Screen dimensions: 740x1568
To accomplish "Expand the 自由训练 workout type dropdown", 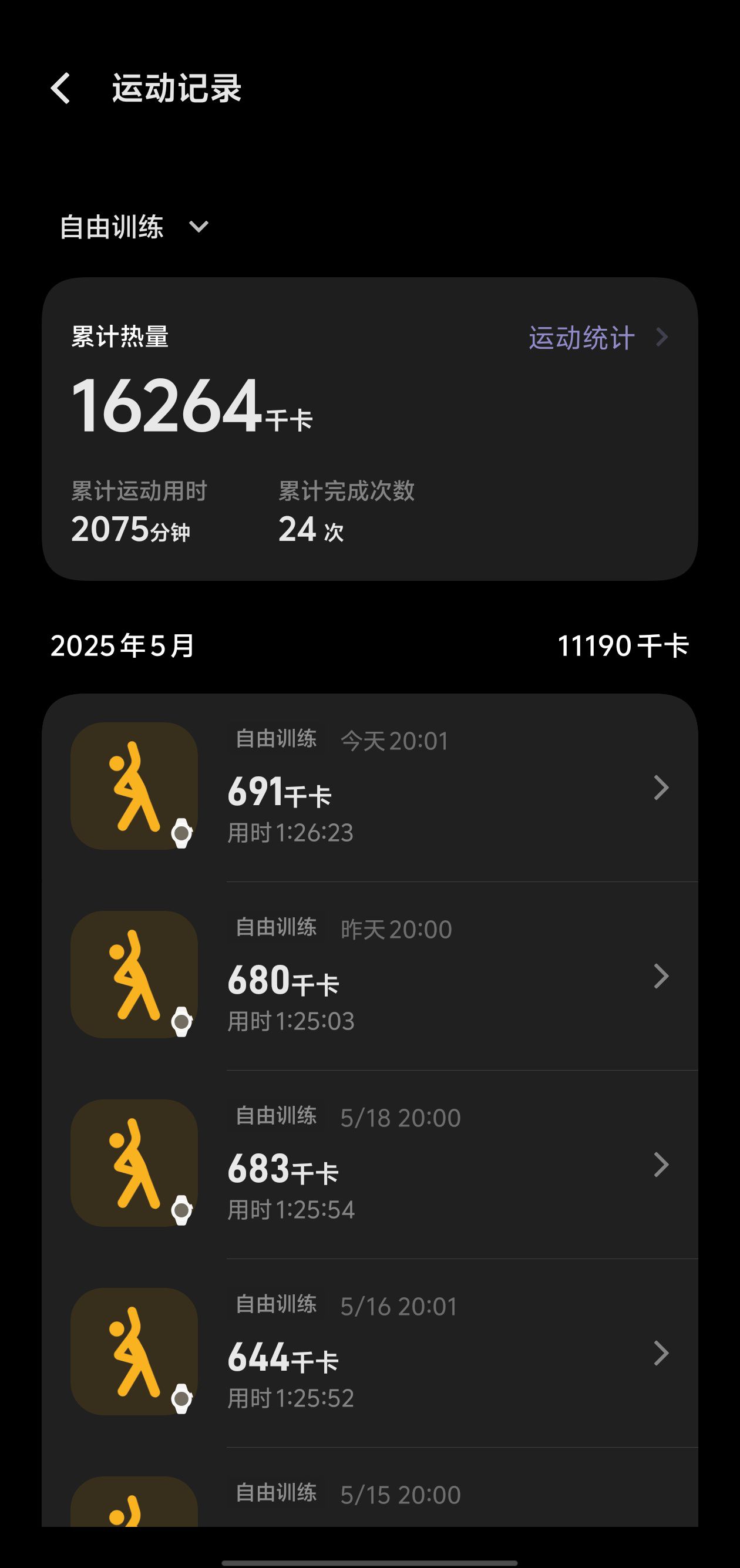I will pos(134,227).
